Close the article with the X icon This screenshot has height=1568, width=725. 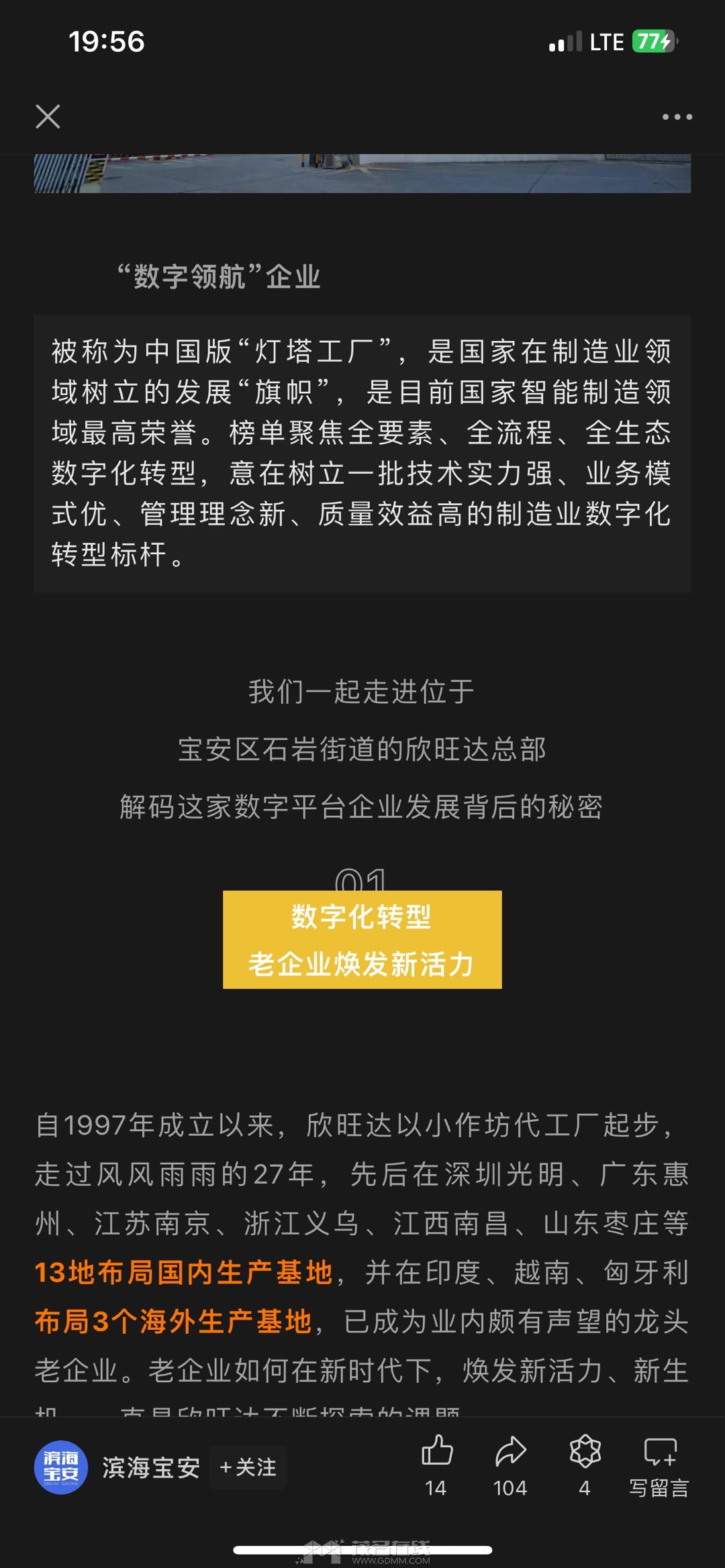[x=48, y=117]
